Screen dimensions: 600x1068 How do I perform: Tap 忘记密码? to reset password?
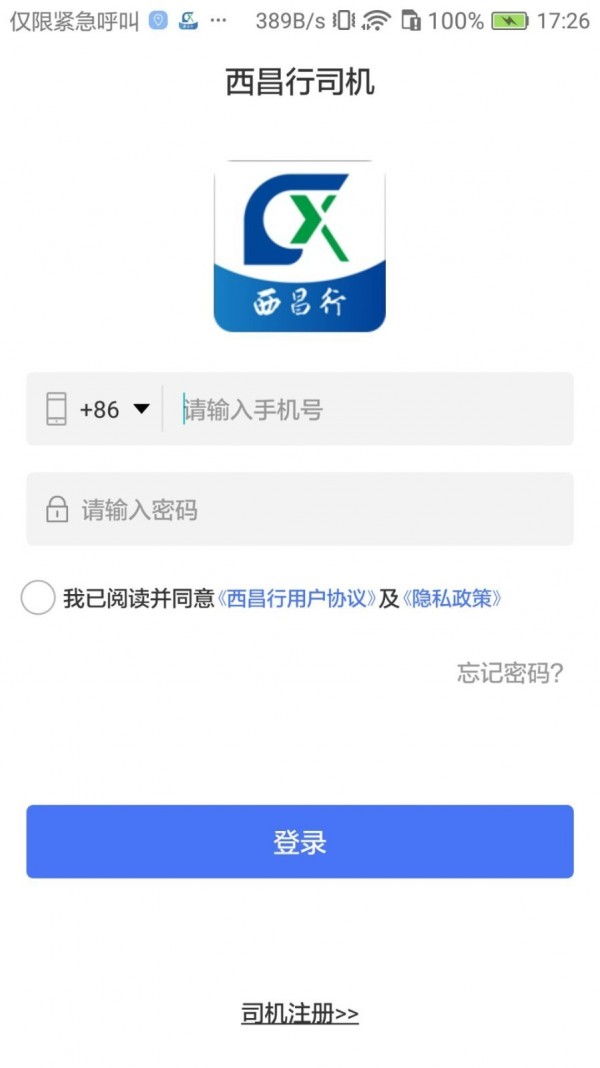(x=510, y=673)
